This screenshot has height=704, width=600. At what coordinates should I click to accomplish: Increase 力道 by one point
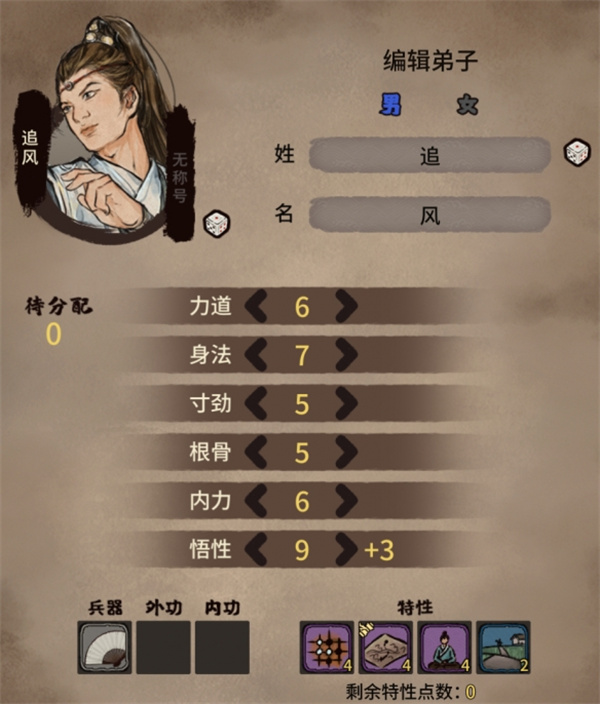[x=345, y=307]
